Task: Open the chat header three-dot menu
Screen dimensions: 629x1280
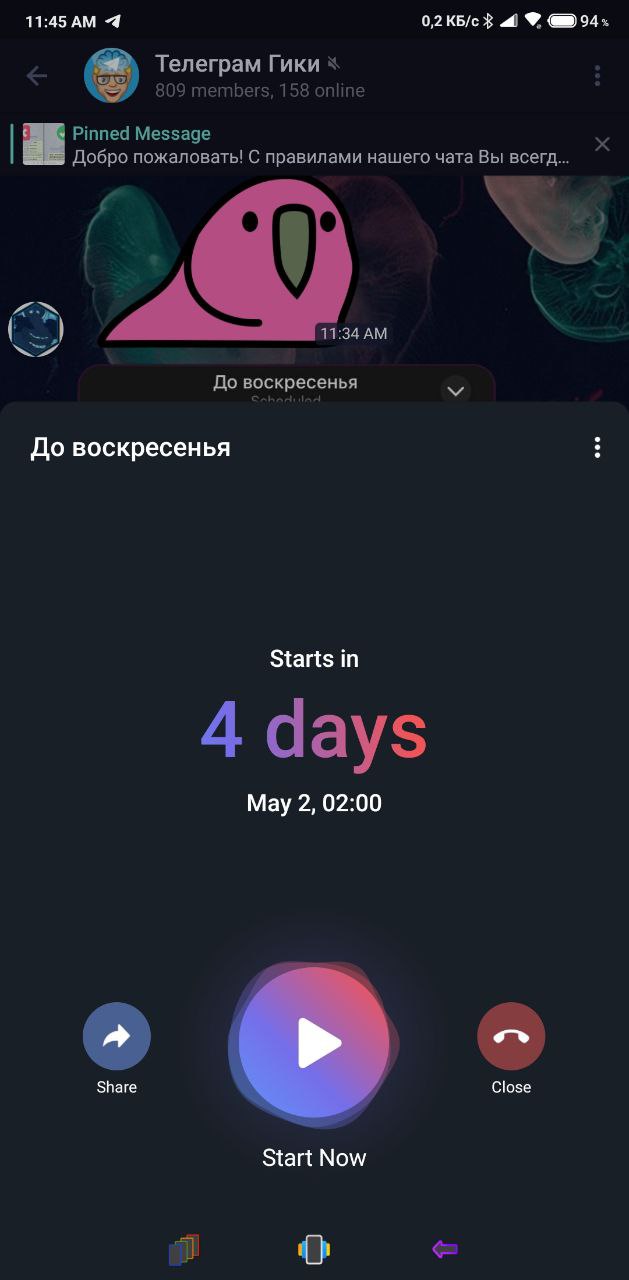Action: click(597, 75)
